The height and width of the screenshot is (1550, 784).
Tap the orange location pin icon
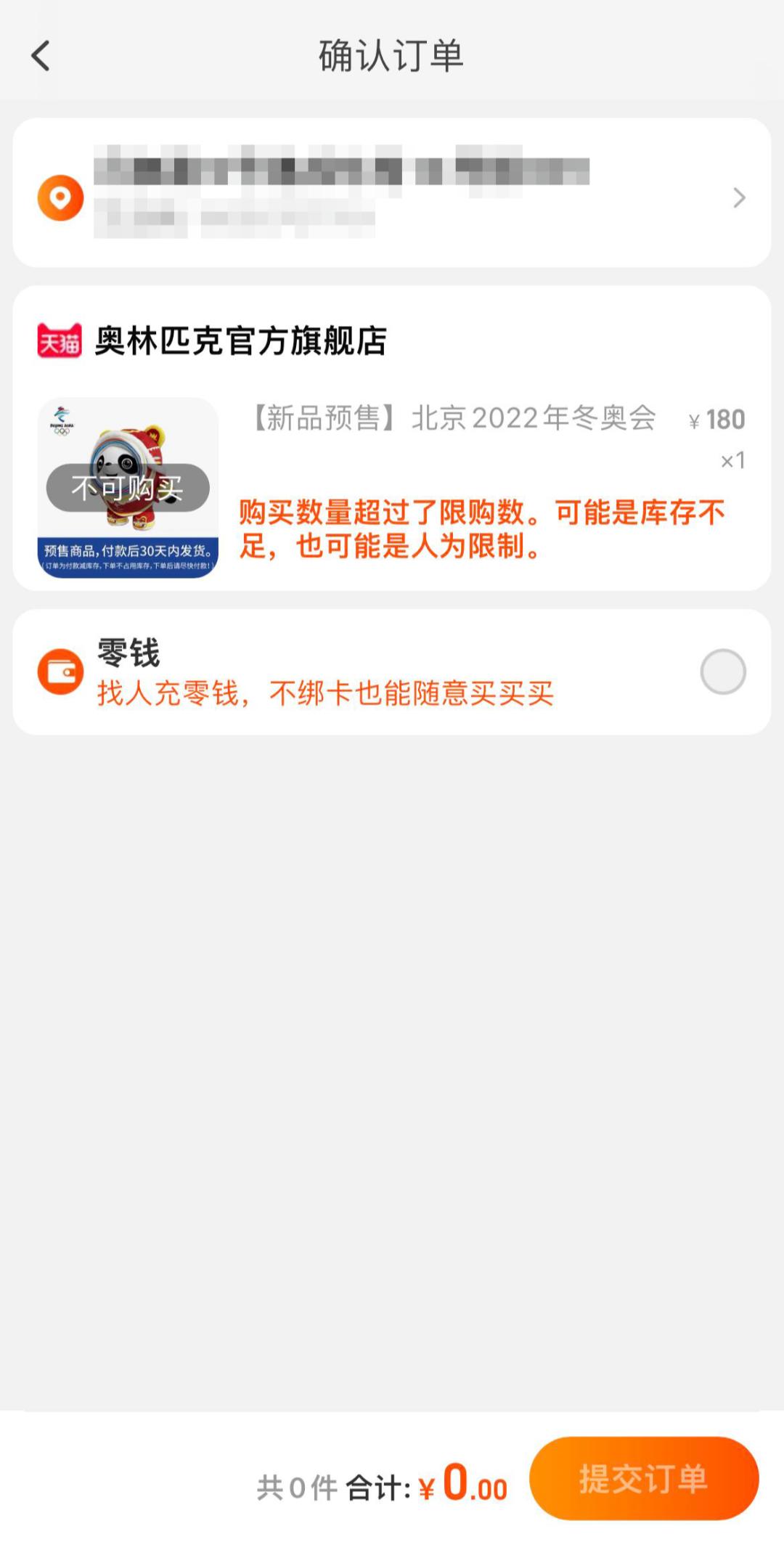coord(61,197)
